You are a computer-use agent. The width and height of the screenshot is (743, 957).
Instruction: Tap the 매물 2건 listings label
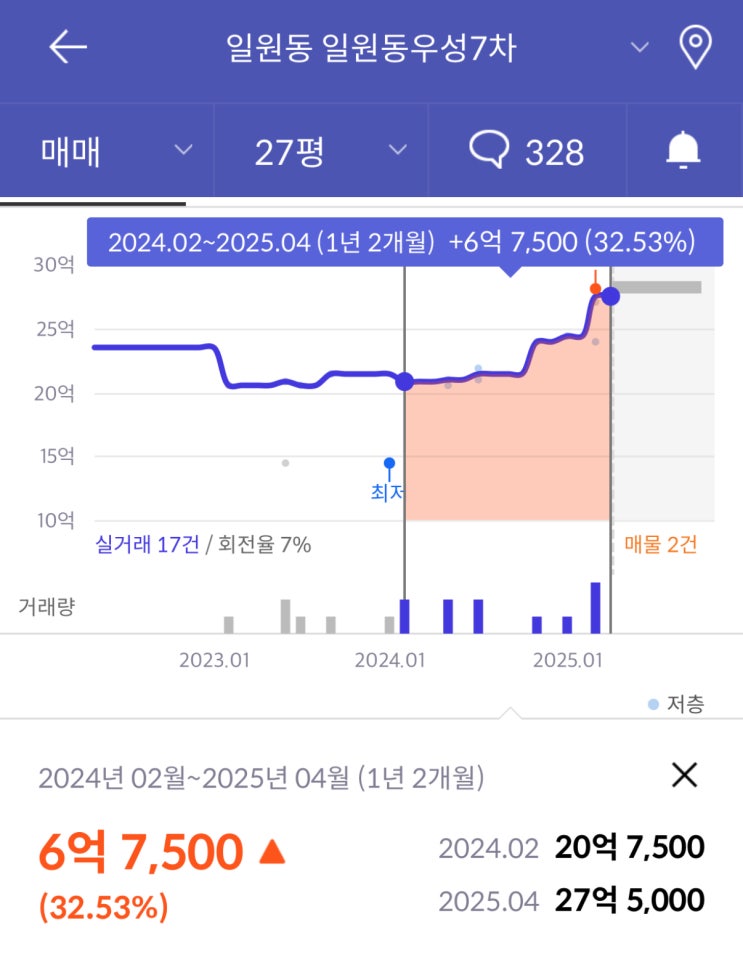point(660,545)
